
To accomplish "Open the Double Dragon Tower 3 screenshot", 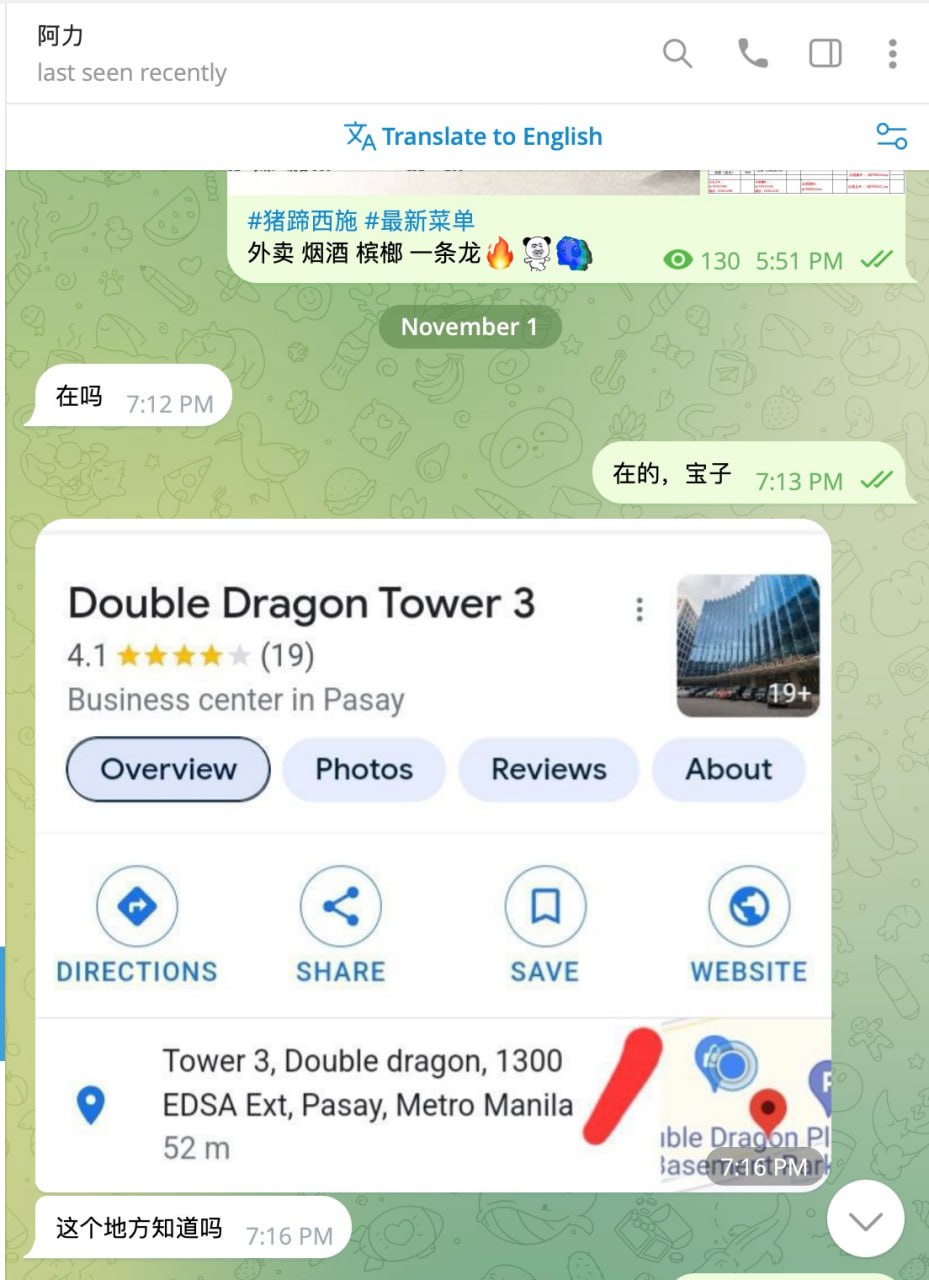I will (433, 855).
